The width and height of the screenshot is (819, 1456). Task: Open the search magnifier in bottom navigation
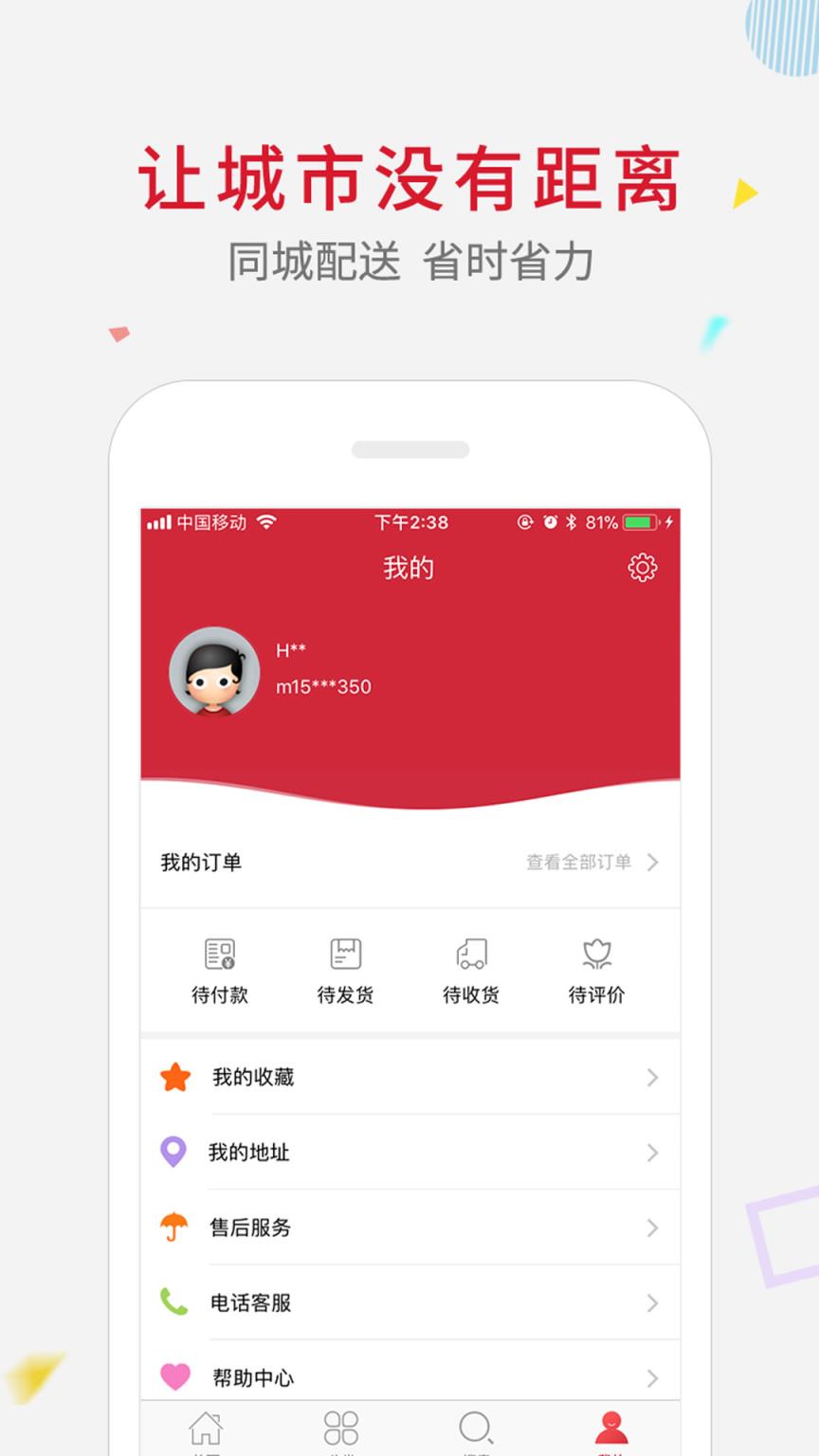pos(474,1425)
